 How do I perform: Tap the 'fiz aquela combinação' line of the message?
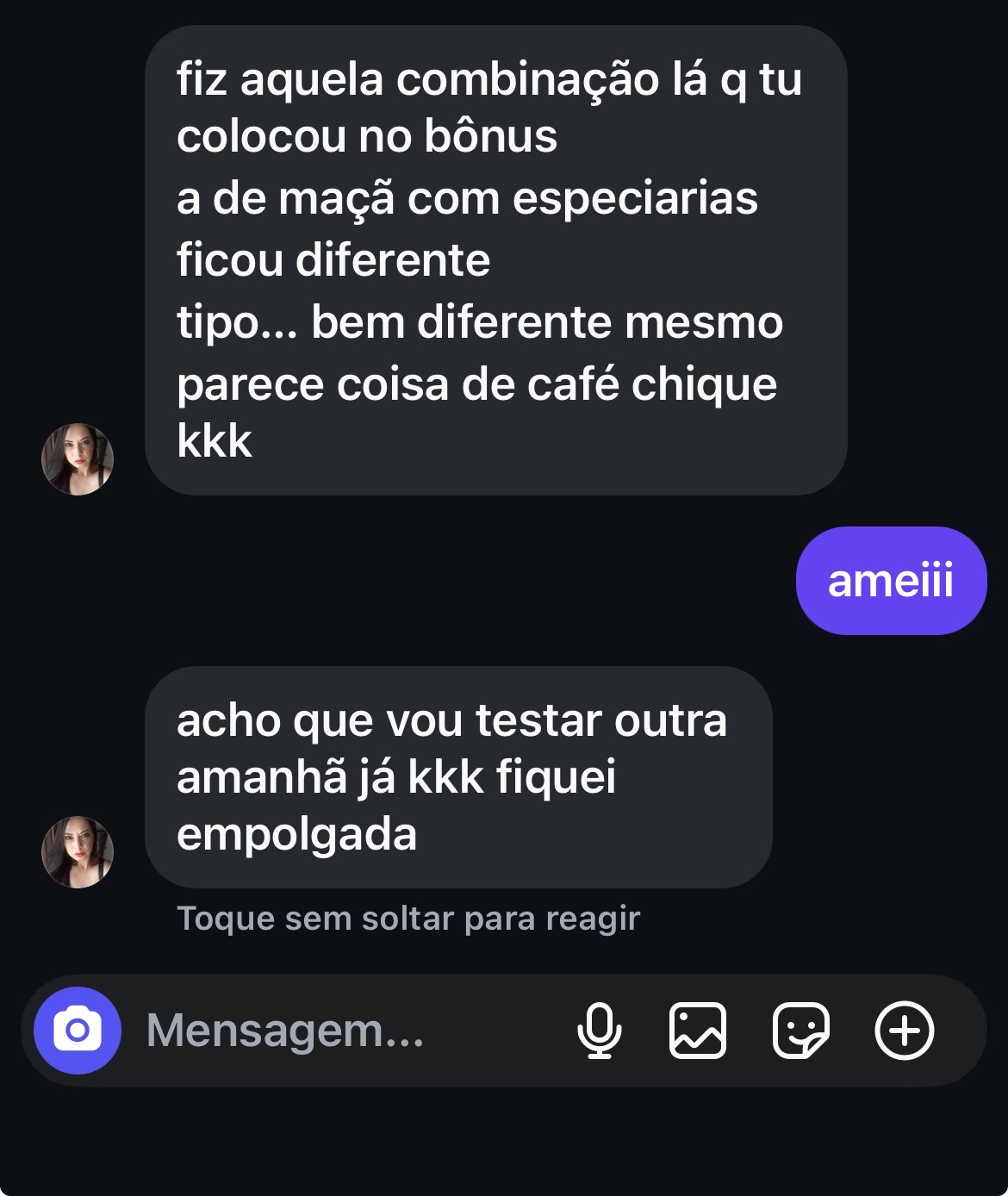(491, 79)
